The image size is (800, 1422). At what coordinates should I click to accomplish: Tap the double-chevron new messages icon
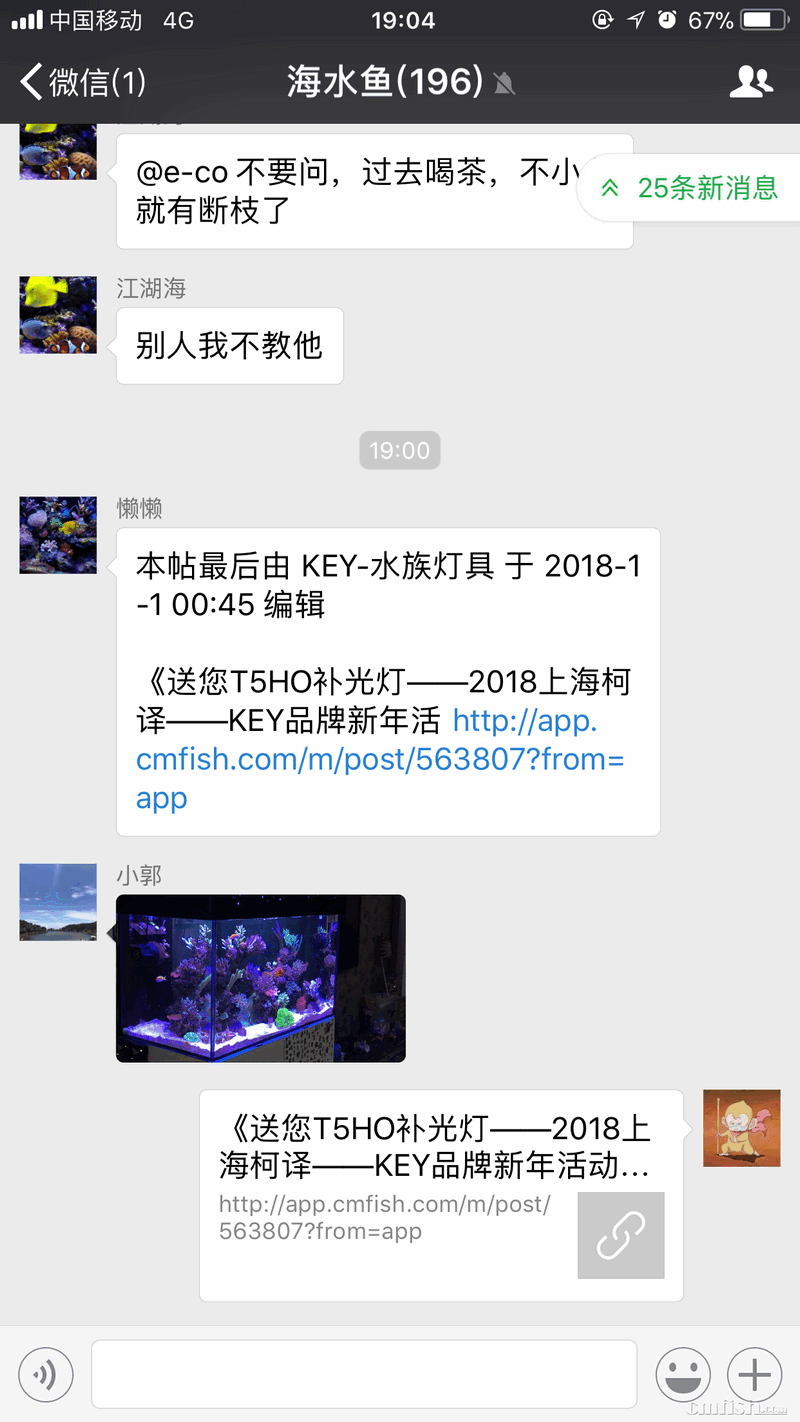[611, 188]
